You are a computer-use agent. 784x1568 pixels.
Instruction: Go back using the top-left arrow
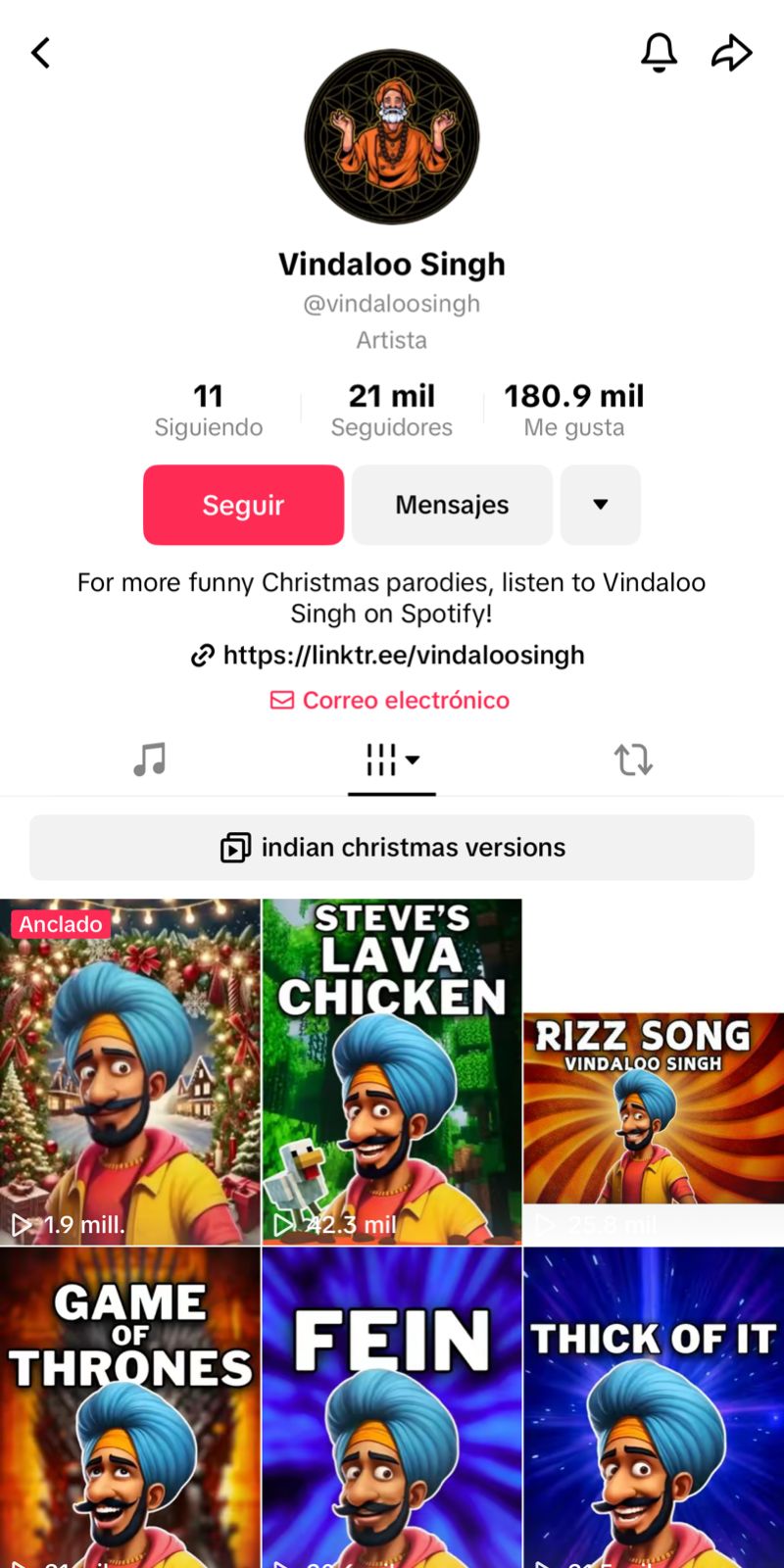click(x=40, y=53)
